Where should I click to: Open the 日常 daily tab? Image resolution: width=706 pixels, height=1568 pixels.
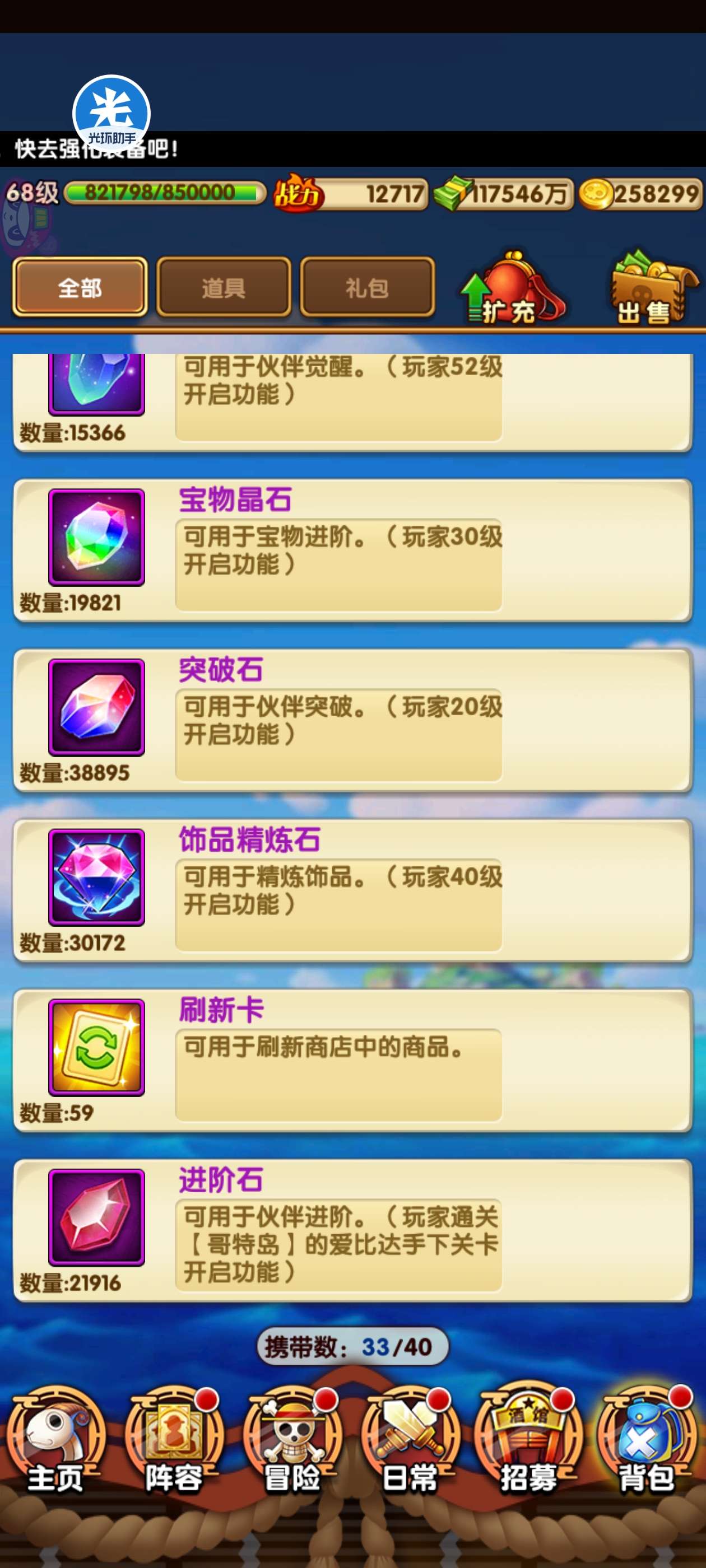410,1441
